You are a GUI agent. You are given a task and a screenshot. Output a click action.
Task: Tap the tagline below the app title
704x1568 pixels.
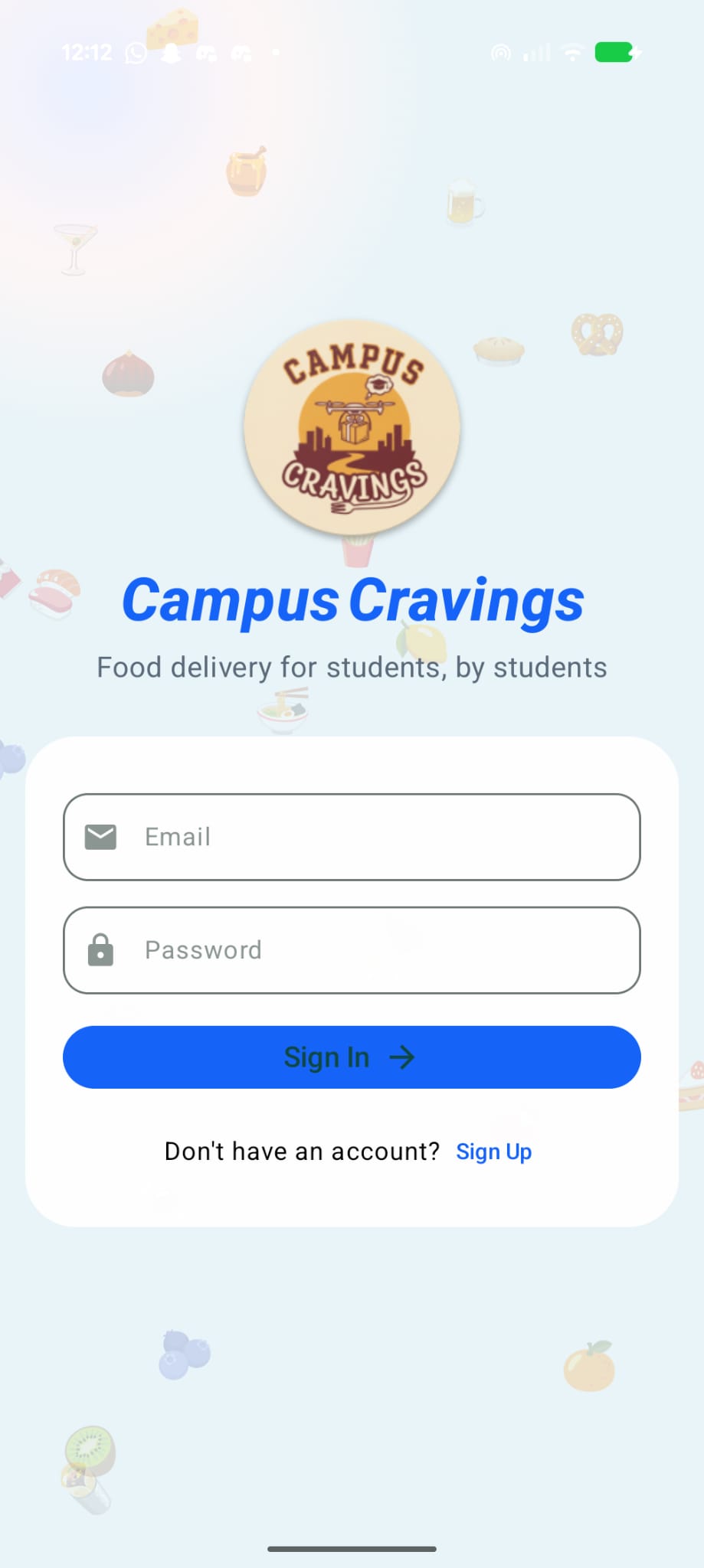coord(352,667)
